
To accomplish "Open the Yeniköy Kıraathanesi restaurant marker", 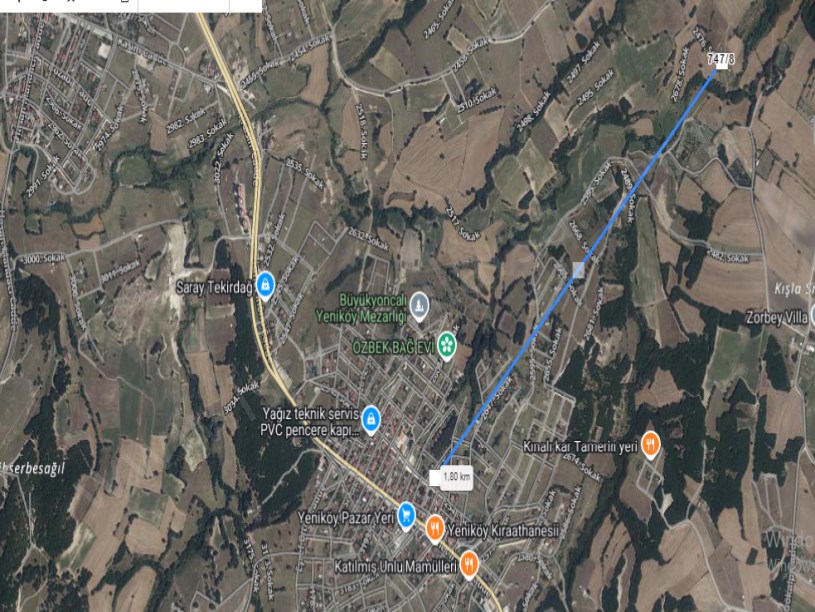I will (435, 527).
